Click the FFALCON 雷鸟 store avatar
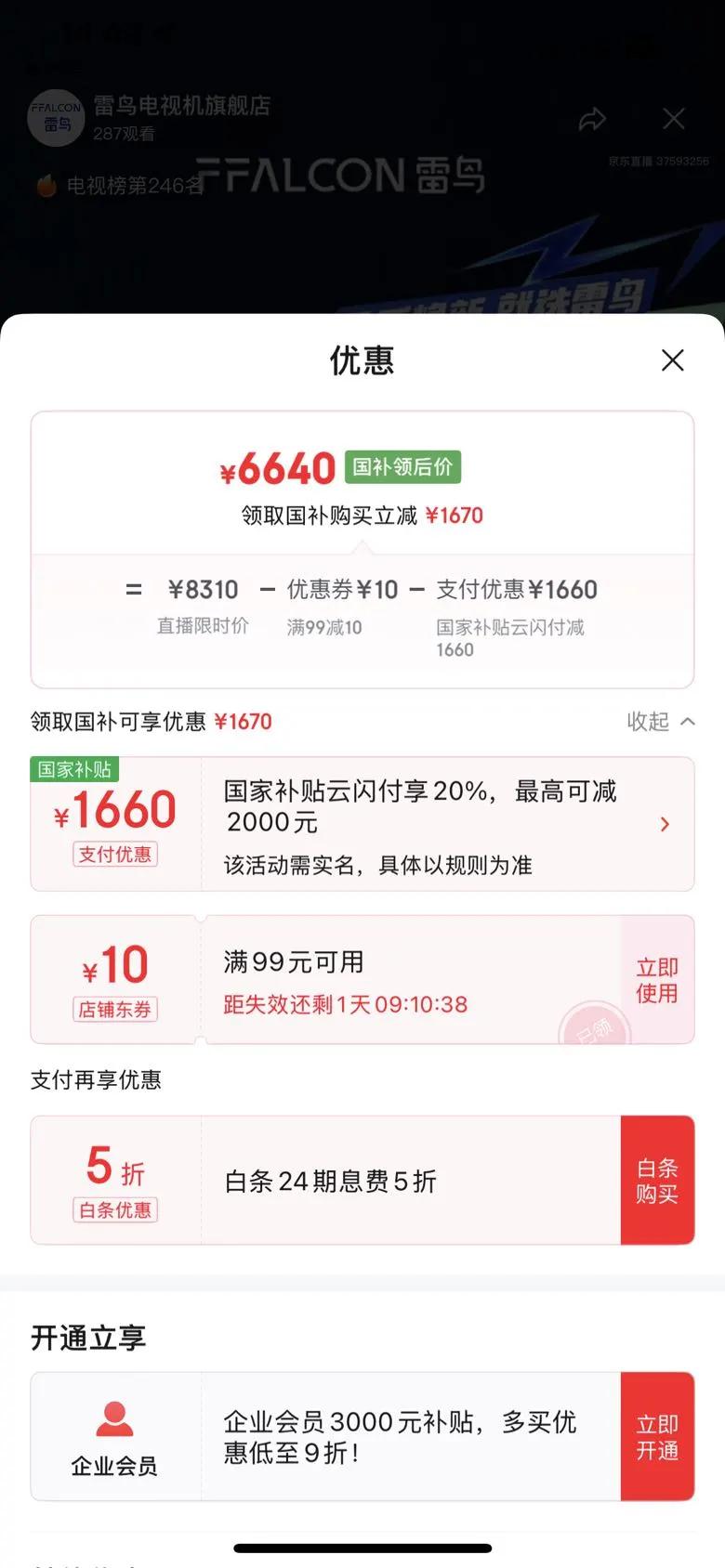725x1568 pixels. [56, 119]
